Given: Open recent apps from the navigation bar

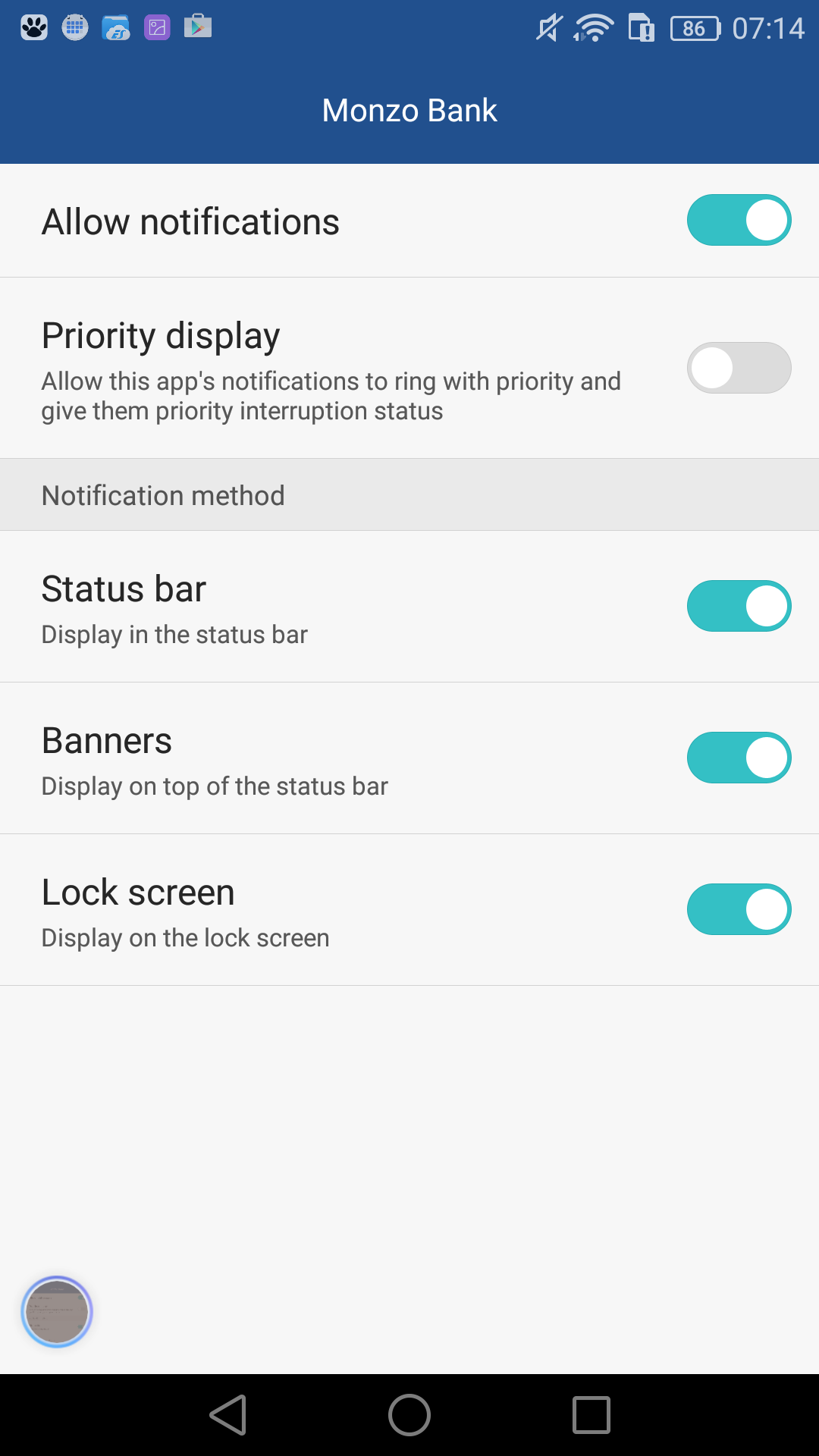Looking at the screenshot, I should coord(591,1415).
